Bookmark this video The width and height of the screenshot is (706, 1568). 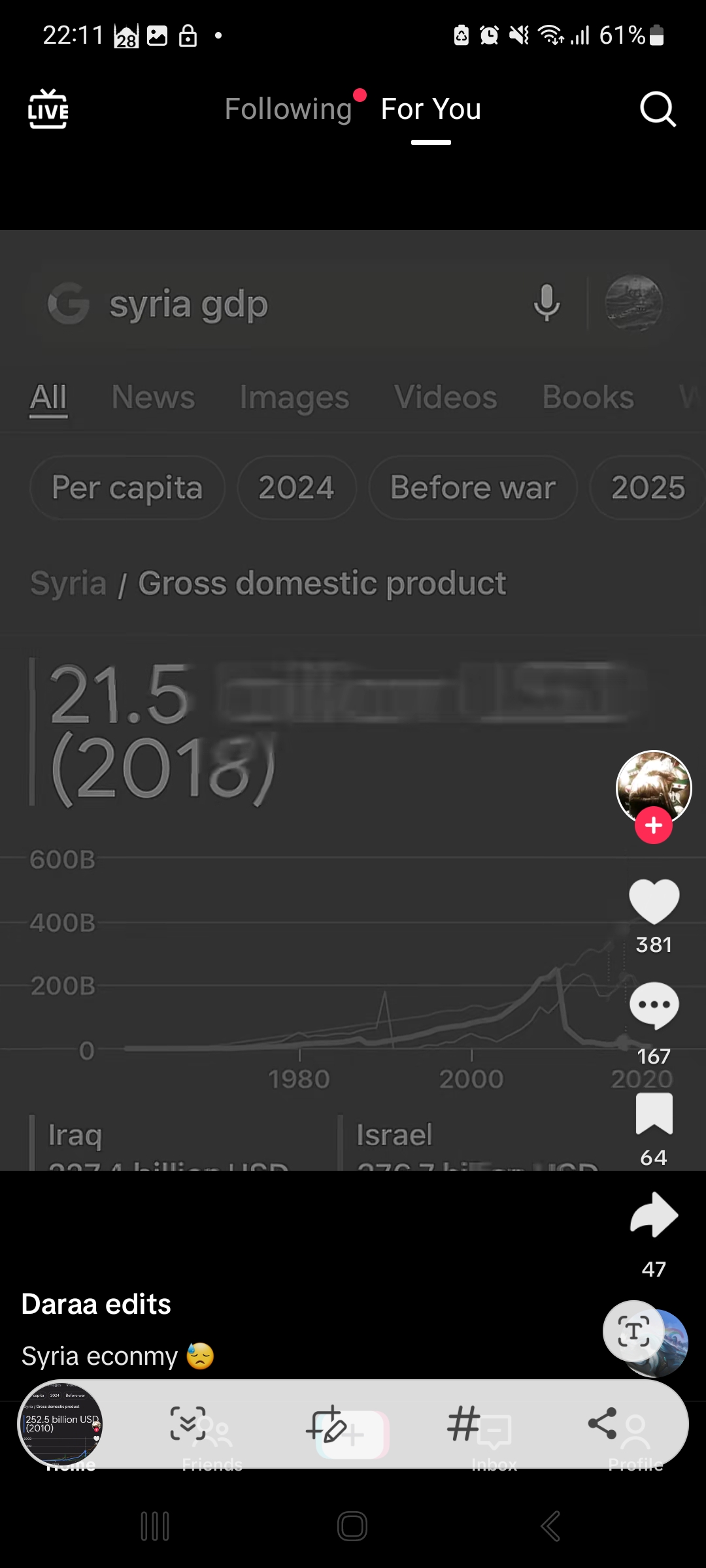(x=654, y=1114)
